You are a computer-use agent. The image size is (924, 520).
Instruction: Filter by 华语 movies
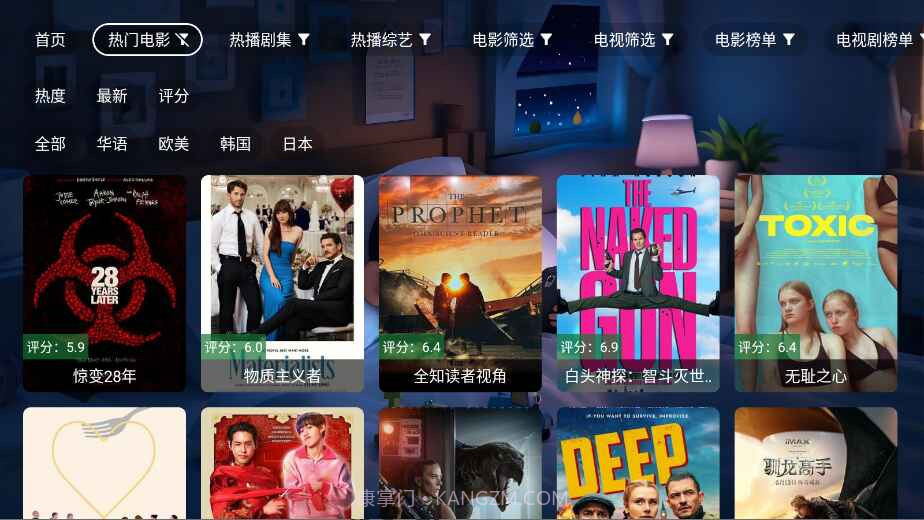(112, 144)
